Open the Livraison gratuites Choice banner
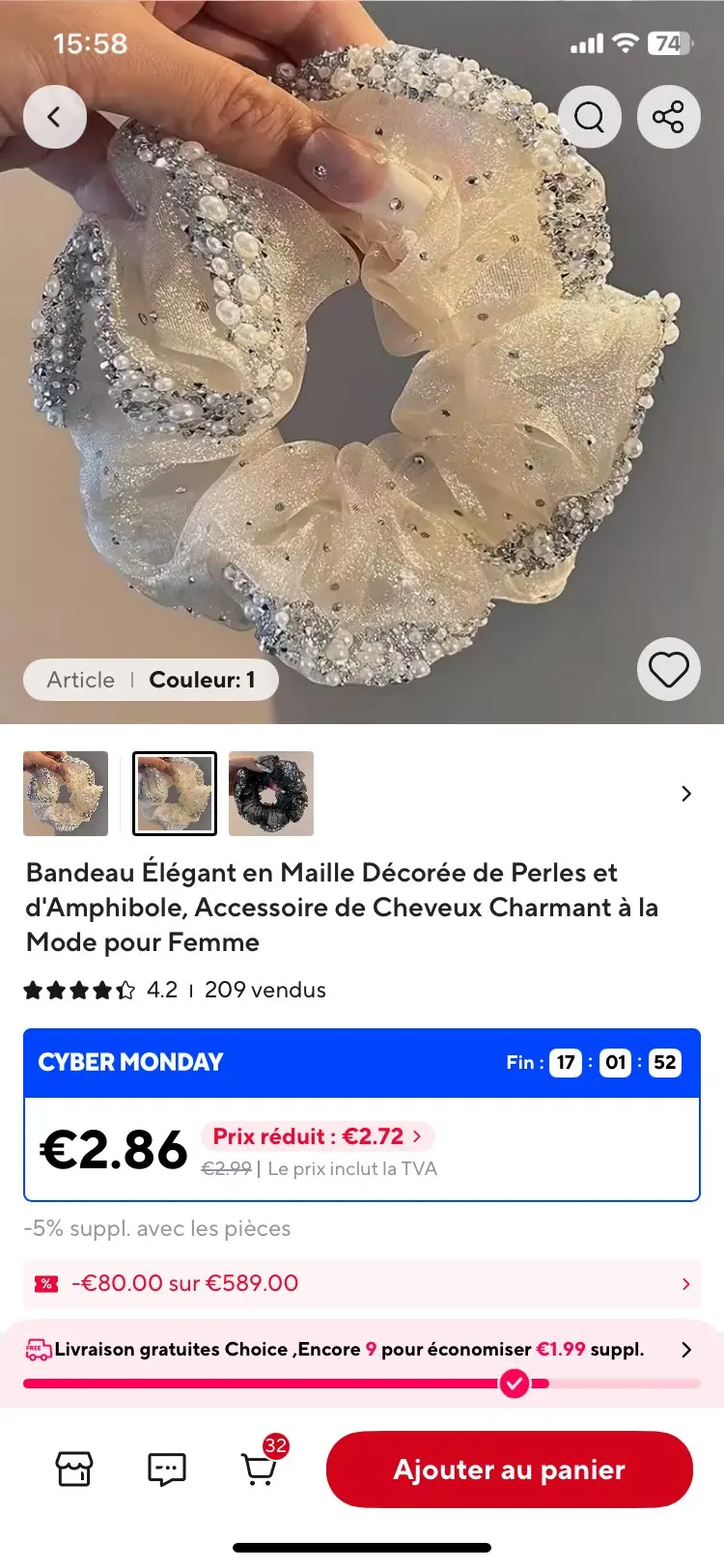Viewport: 724px width, 1568px height. click(362, 1350)
